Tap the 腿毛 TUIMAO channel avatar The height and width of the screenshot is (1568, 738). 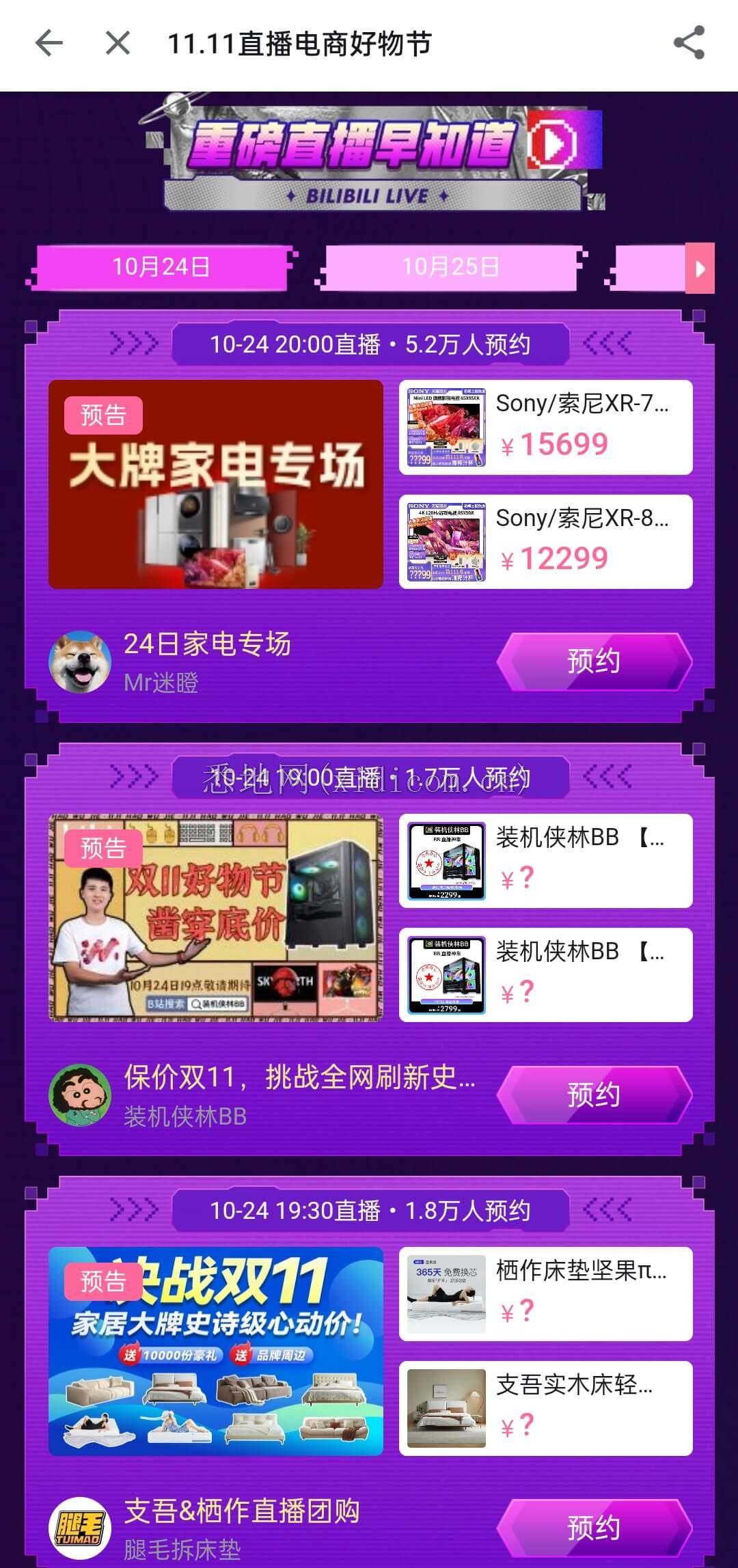(81, 1528)
